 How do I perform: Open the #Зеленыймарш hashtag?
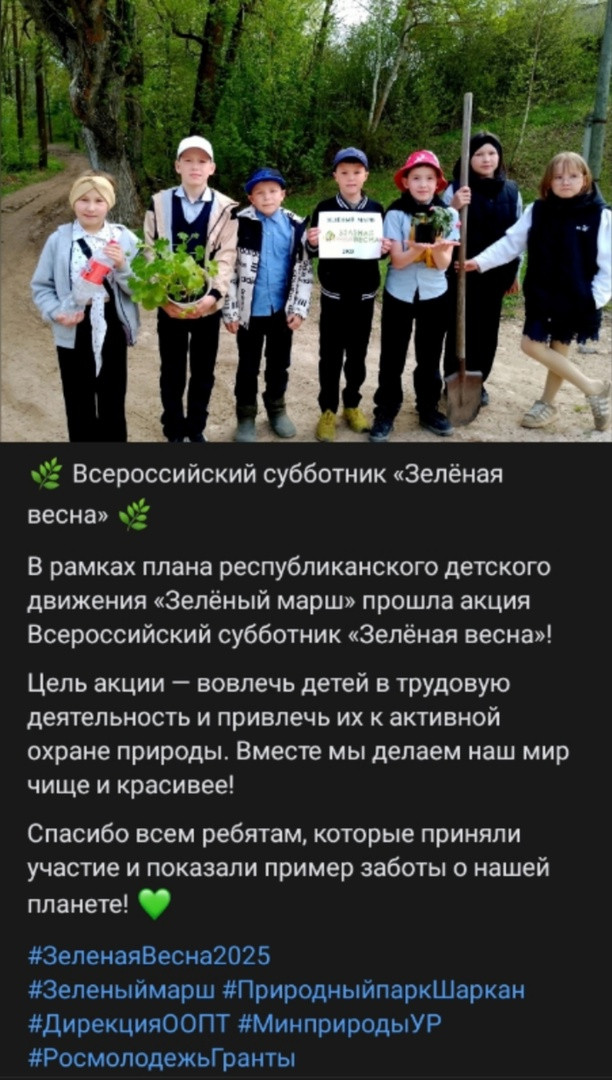(x=122, y=990)
